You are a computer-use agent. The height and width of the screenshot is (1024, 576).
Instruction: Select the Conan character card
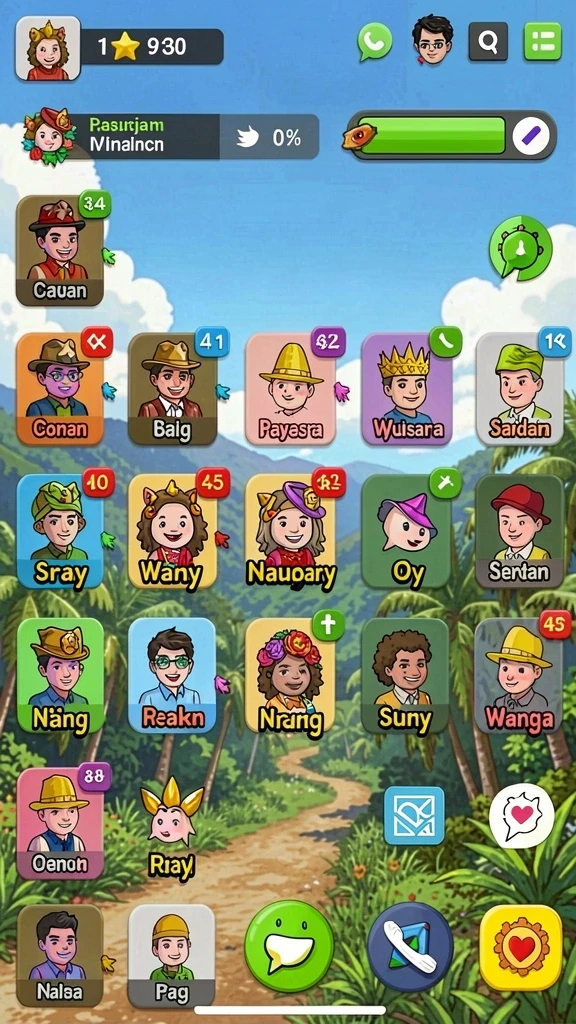(x=60, y=389)
